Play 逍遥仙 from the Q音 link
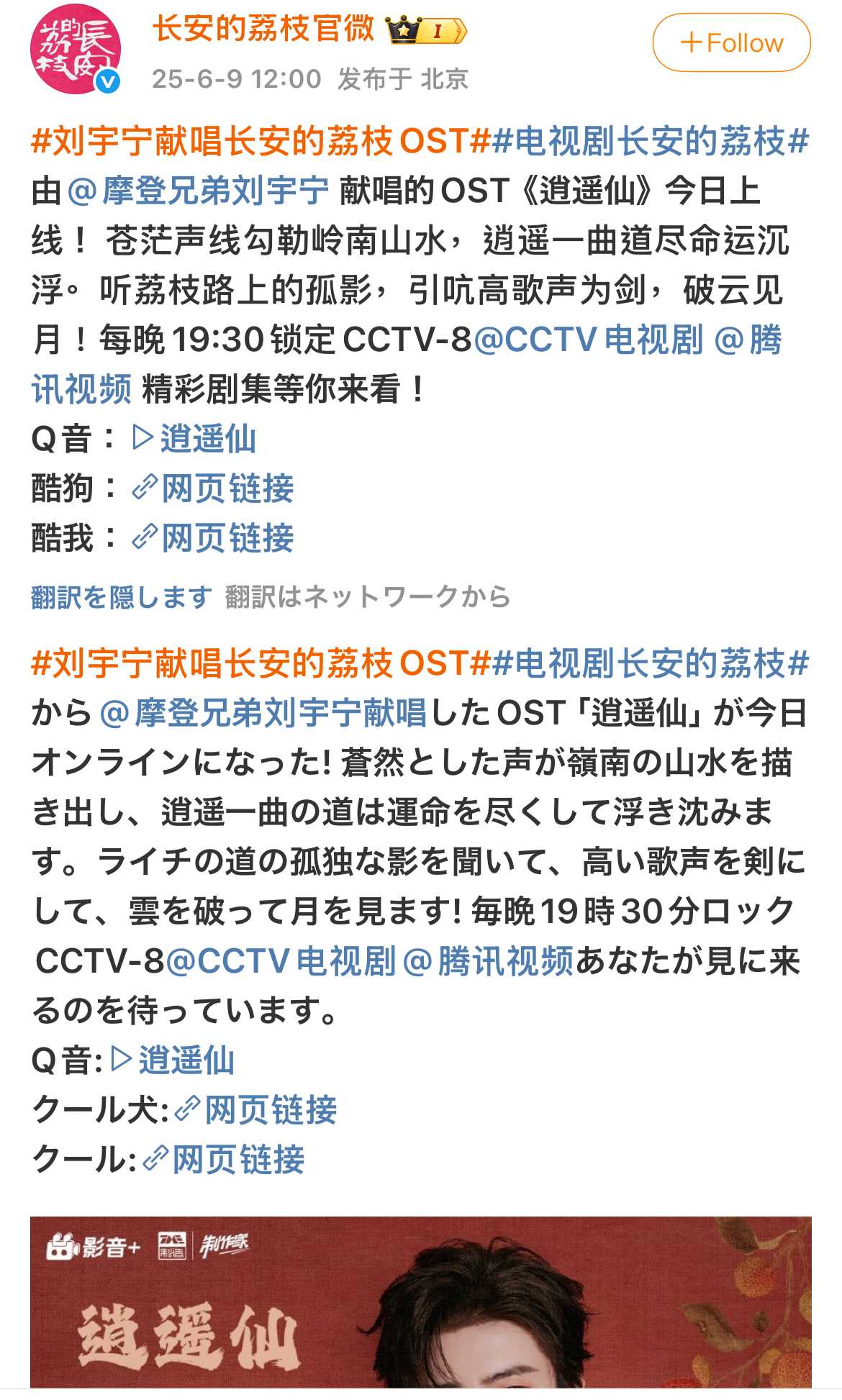The width and height of the screenshot is (842, 1400). pos(194,439)
